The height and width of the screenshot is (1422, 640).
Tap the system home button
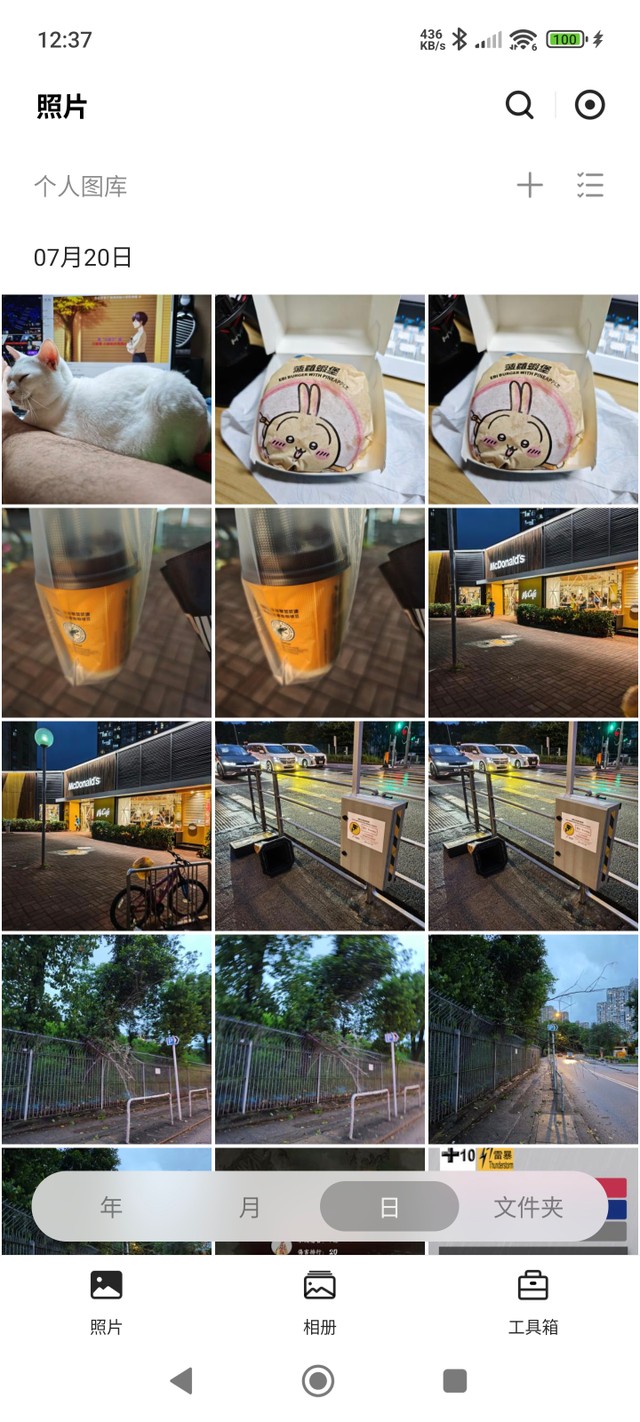click(x=318, y=1381)
